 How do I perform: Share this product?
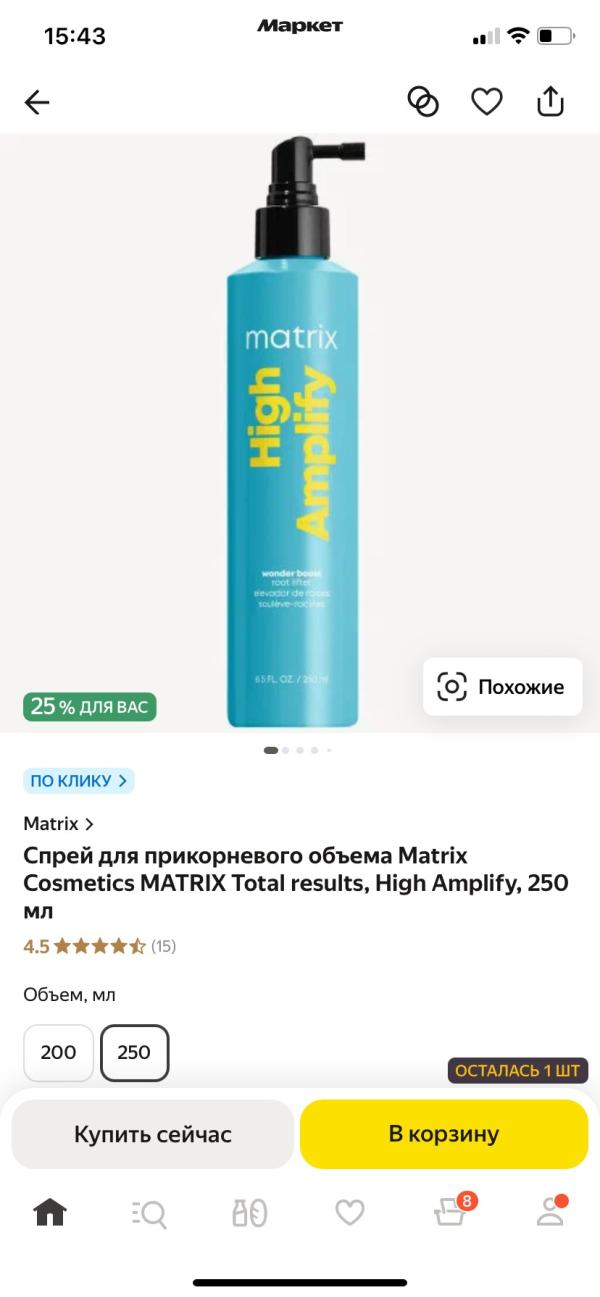click(x=551, y=101)
